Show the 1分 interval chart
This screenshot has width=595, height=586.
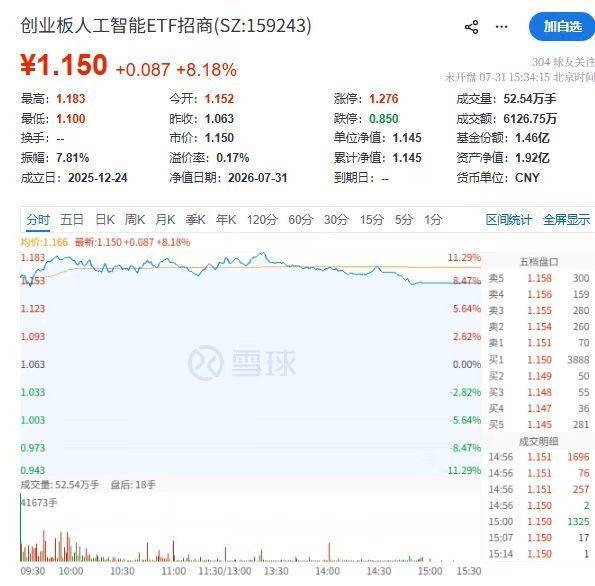433,219
